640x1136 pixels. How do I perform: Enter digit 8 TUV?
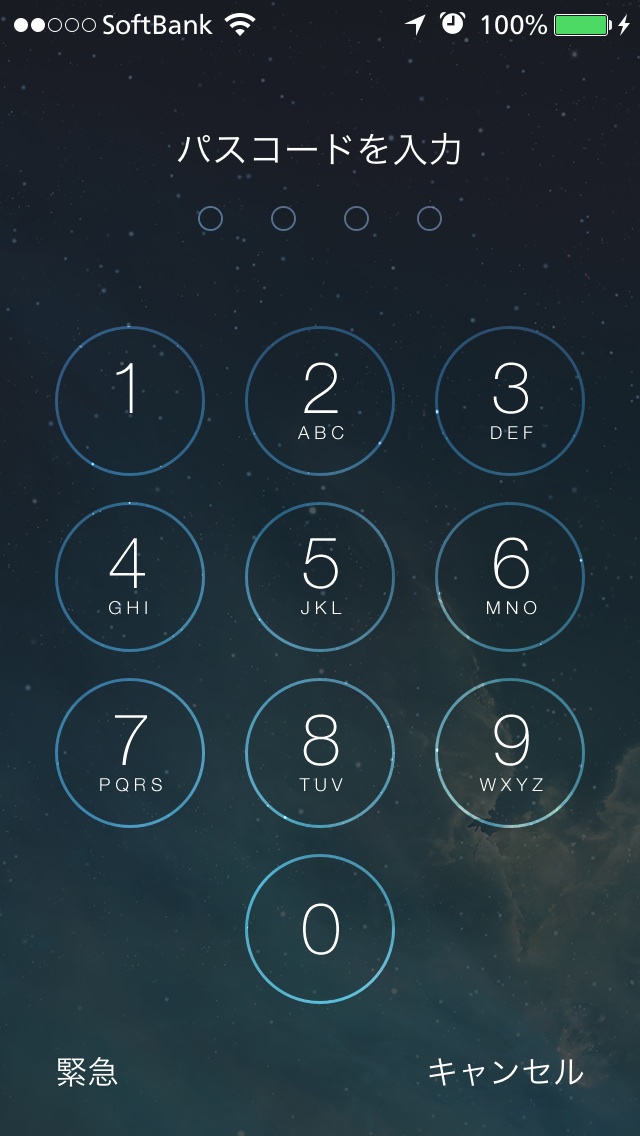click(320, 753)
